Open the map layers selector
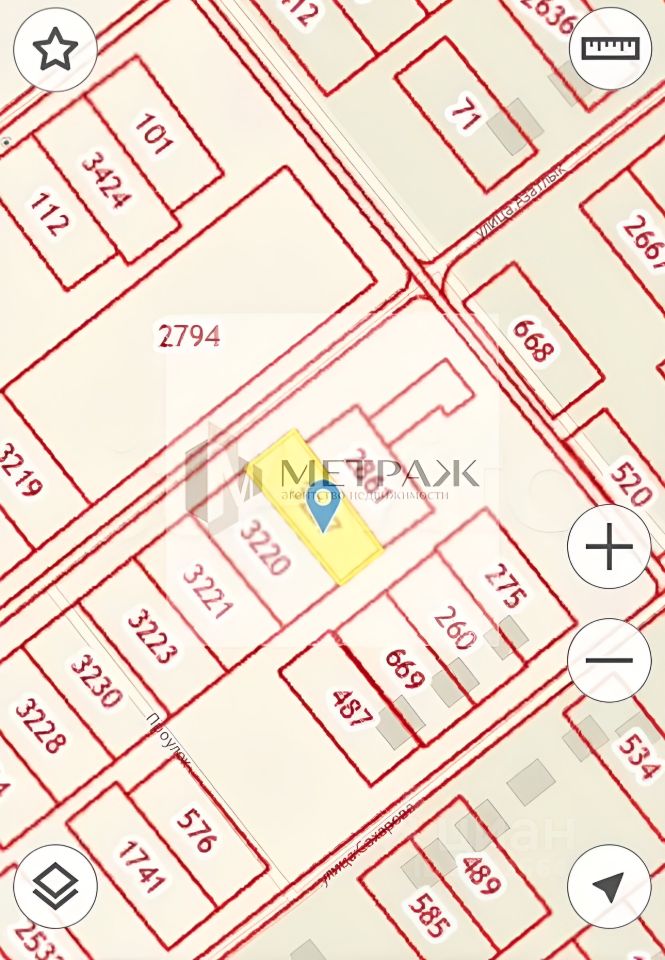The width and height of the screenshot is (665, 960). [x=55, y=886]
